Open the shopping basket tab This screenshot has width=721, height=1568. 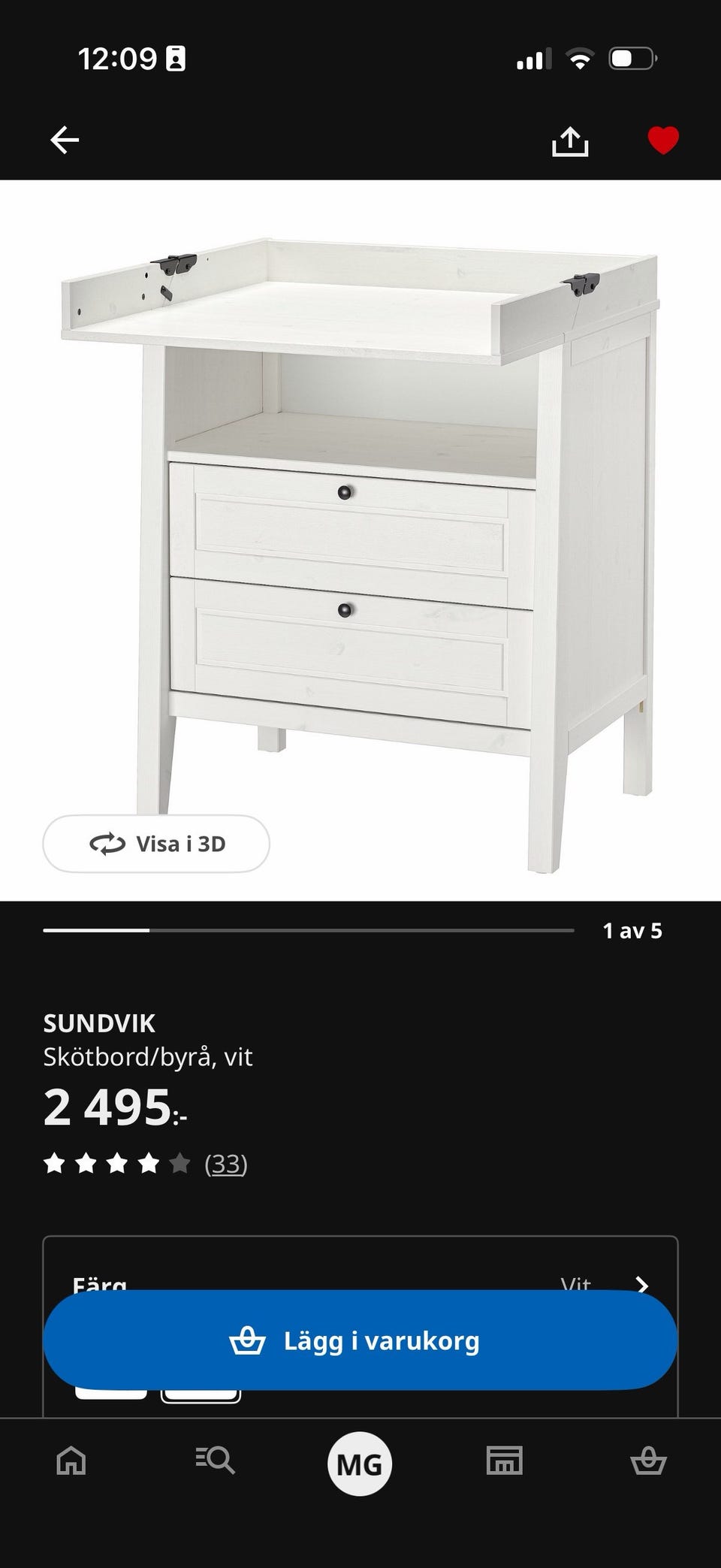648,1461
